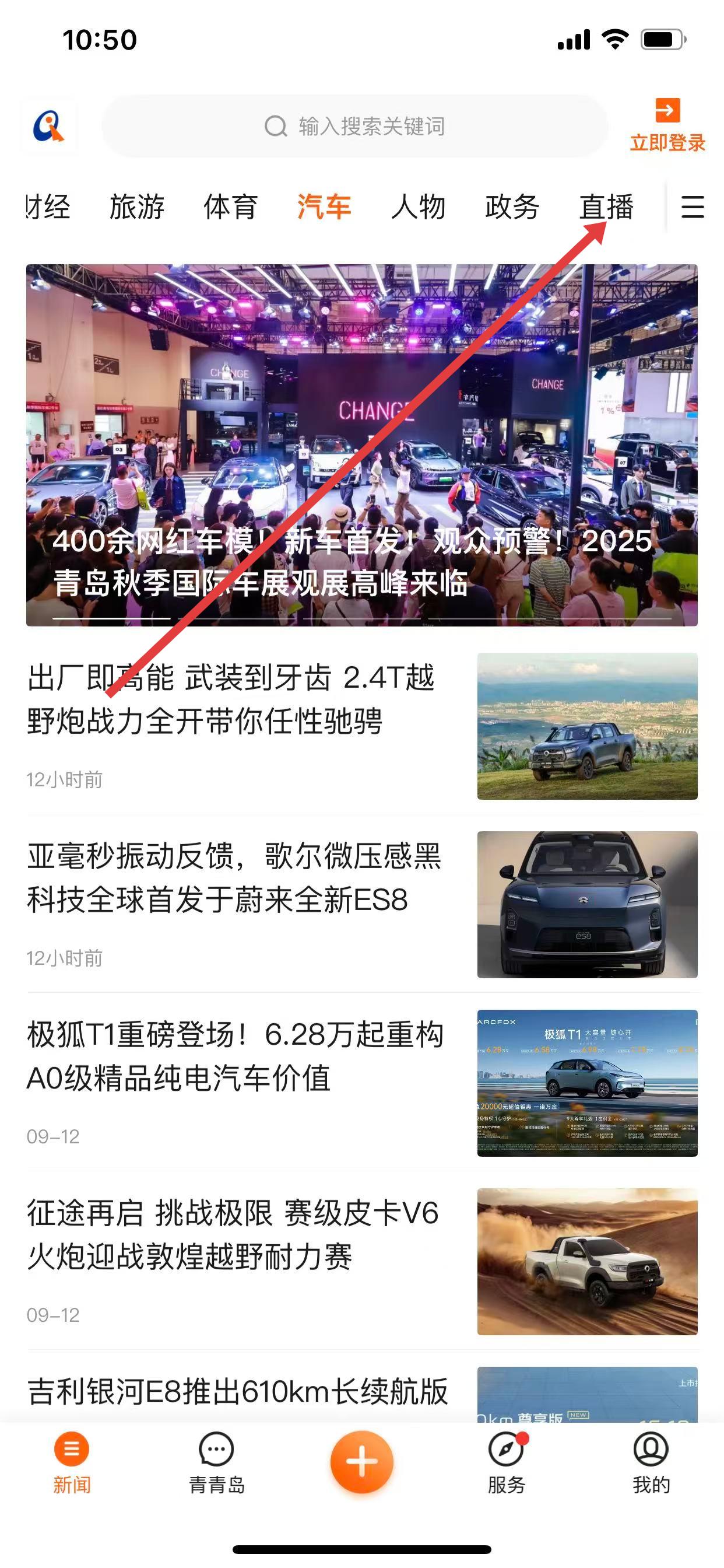Open the 蔚来全新ES8 article
The height and width of the screenshot is (1568, 724).
pos(234,878)
